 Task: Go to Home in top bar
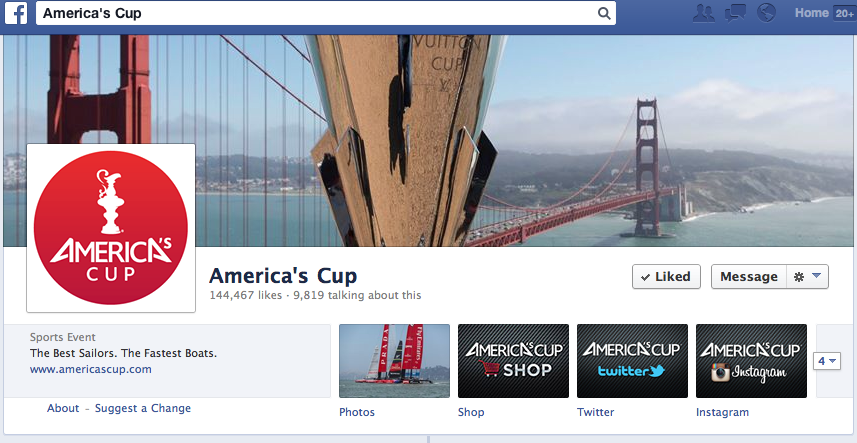pyautogui.click(x=811, y=13)
